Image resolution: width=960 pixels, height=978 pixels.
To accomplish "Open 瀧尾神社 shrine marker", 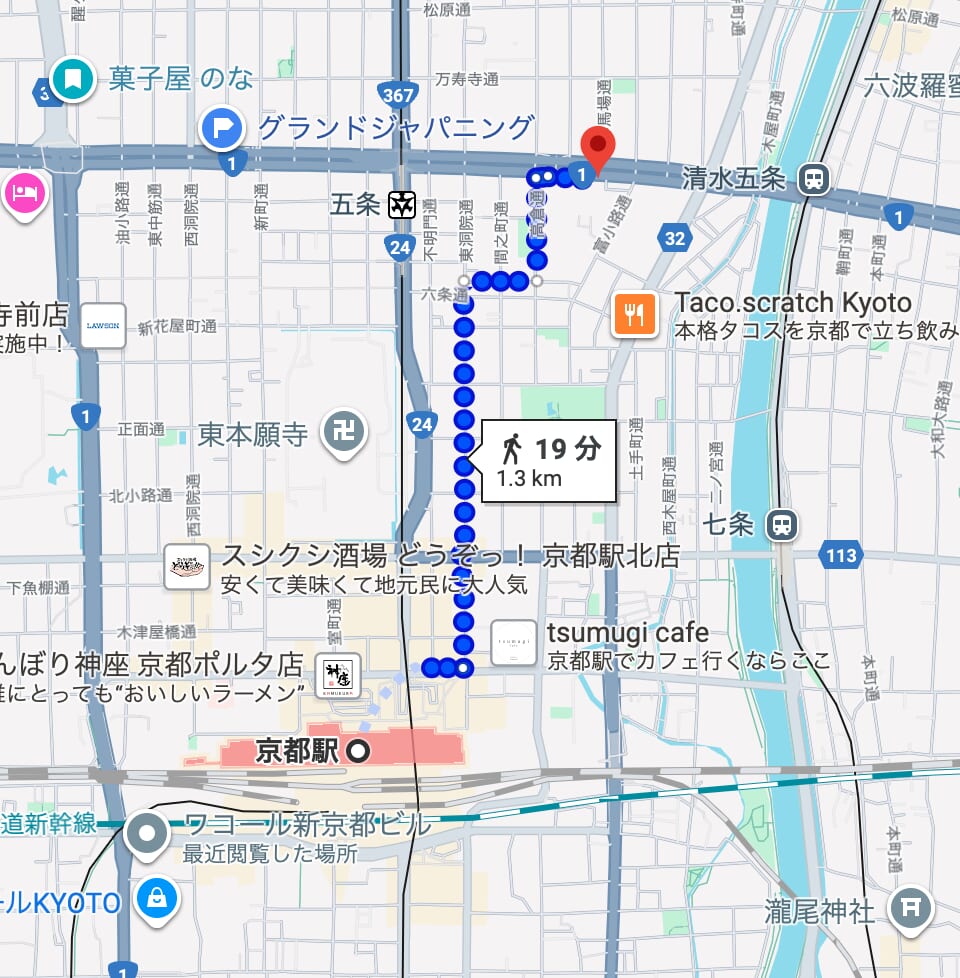I will pyautogui.click(x=911, y=908).
